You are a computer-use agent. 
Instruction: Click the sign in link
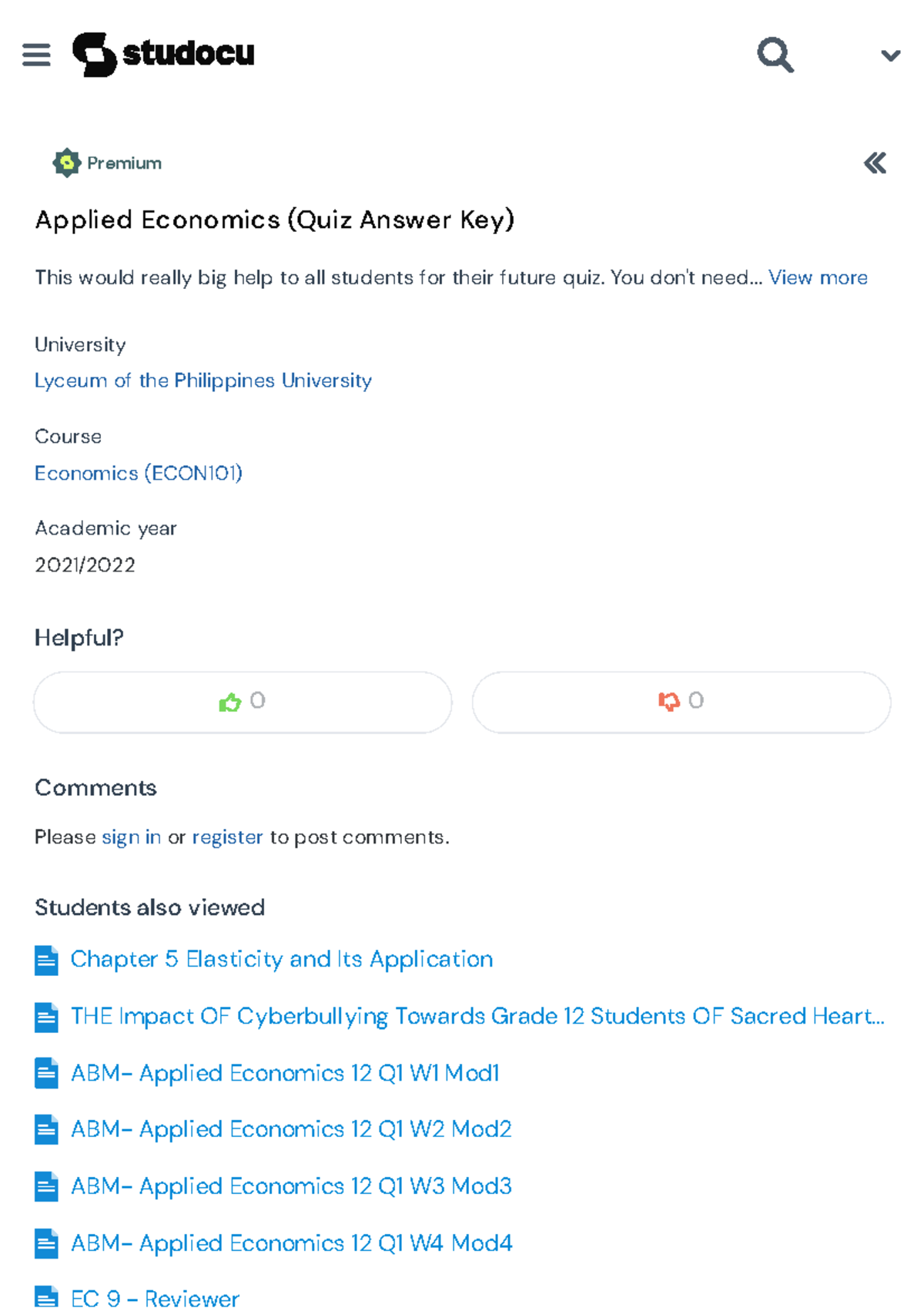click(x=131, y=837)
